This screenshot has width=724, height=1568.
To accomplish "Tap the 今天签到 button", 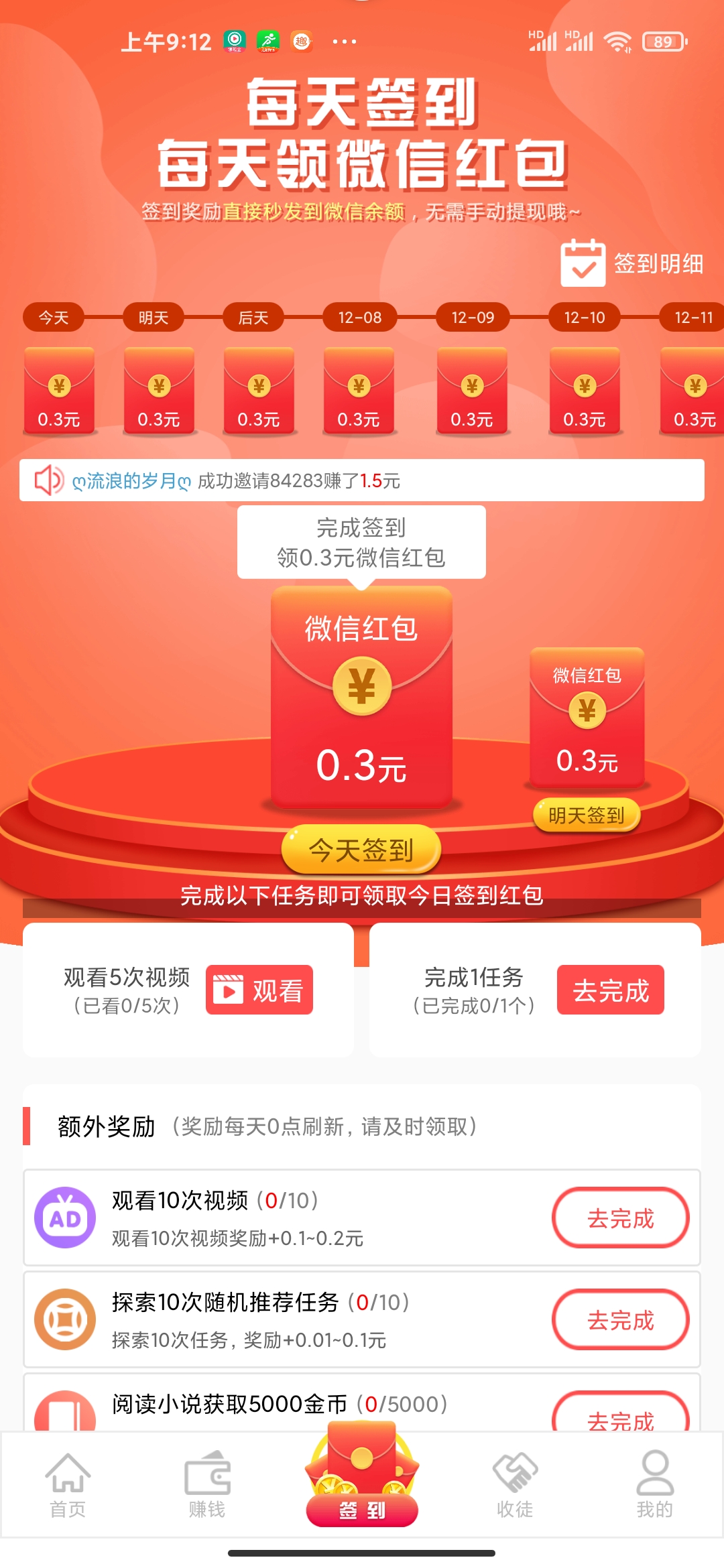I will (361, 850).
